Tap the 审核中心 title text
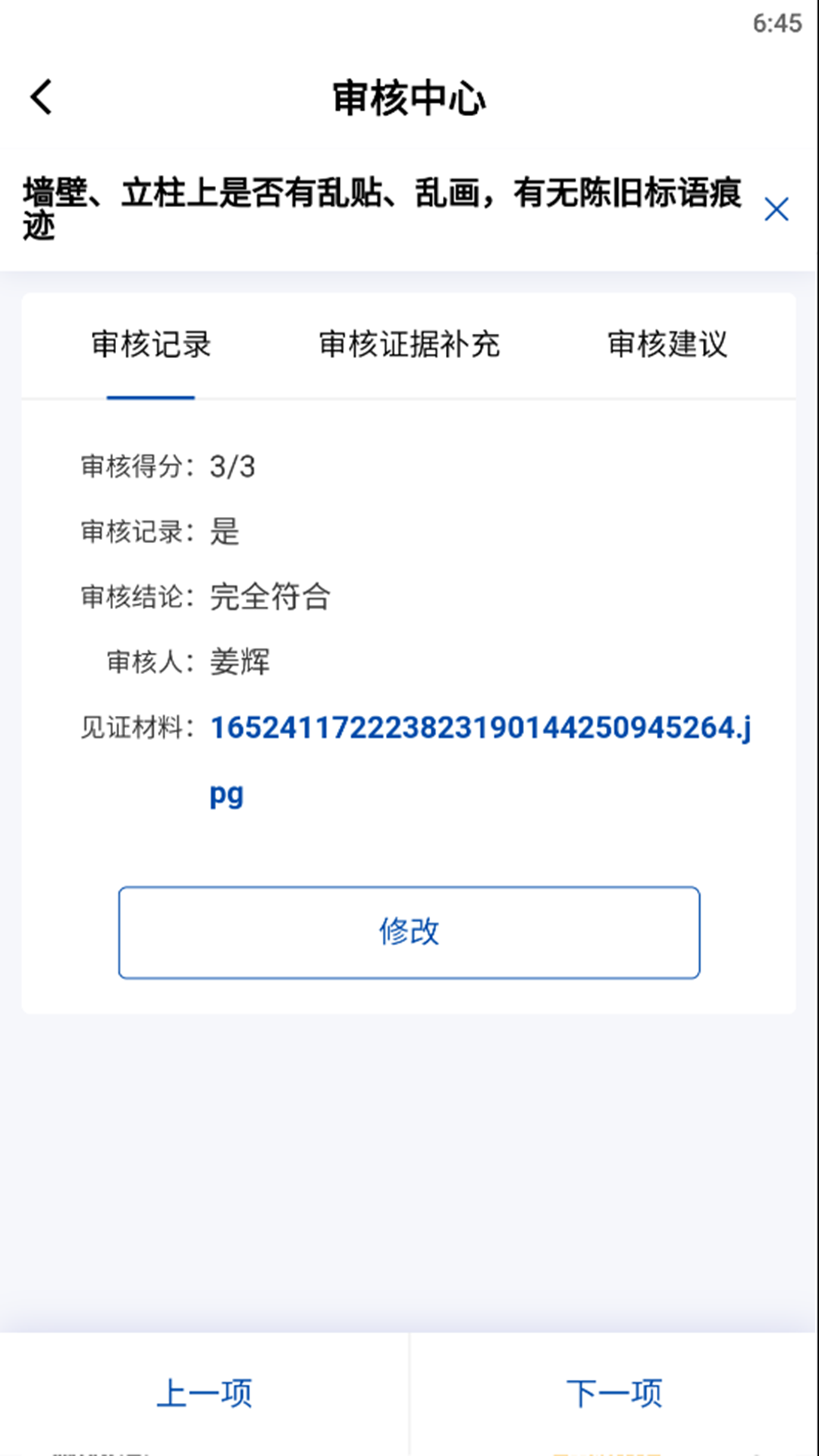Viewport: 819px width, 1456px height. coord(409,99)
